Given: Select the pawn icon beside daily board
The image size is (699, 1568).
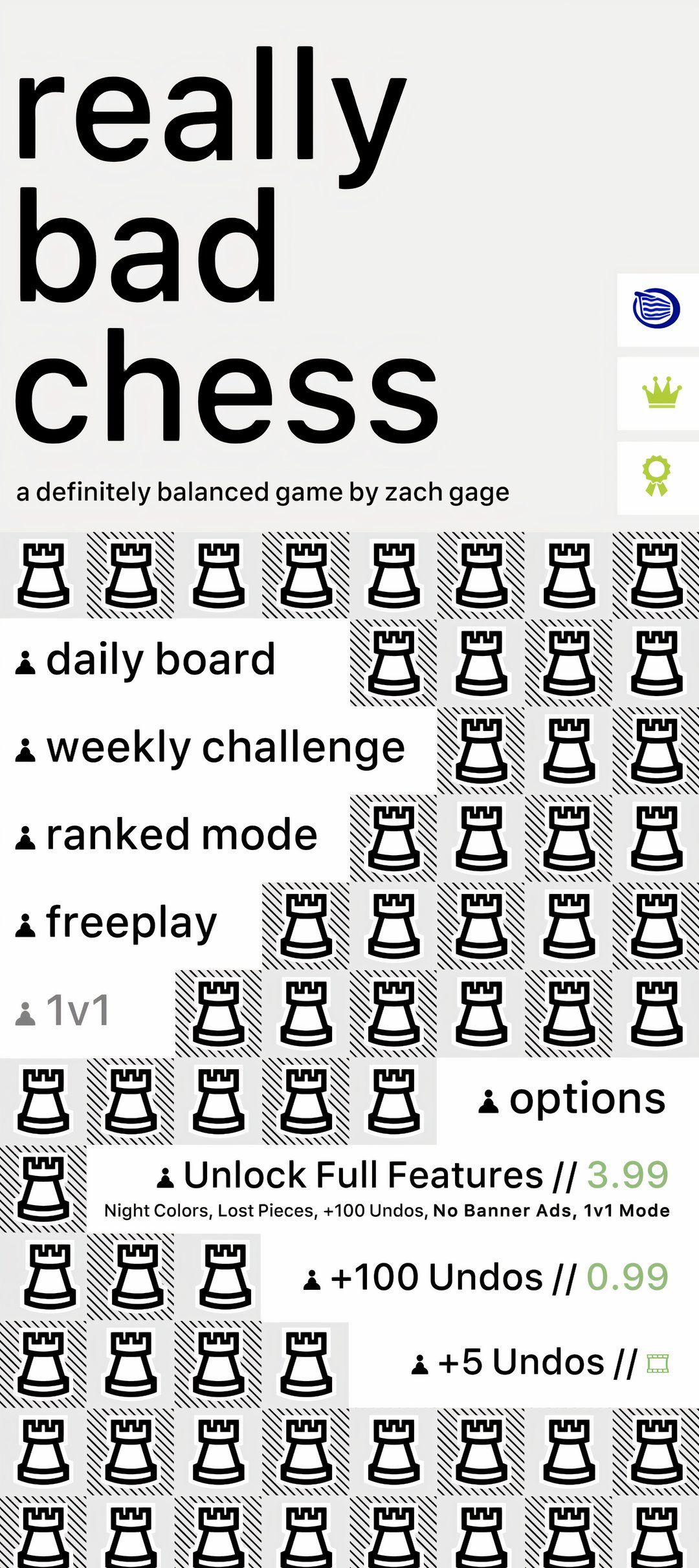Looking at the screenshot, I should coord(27,660).
